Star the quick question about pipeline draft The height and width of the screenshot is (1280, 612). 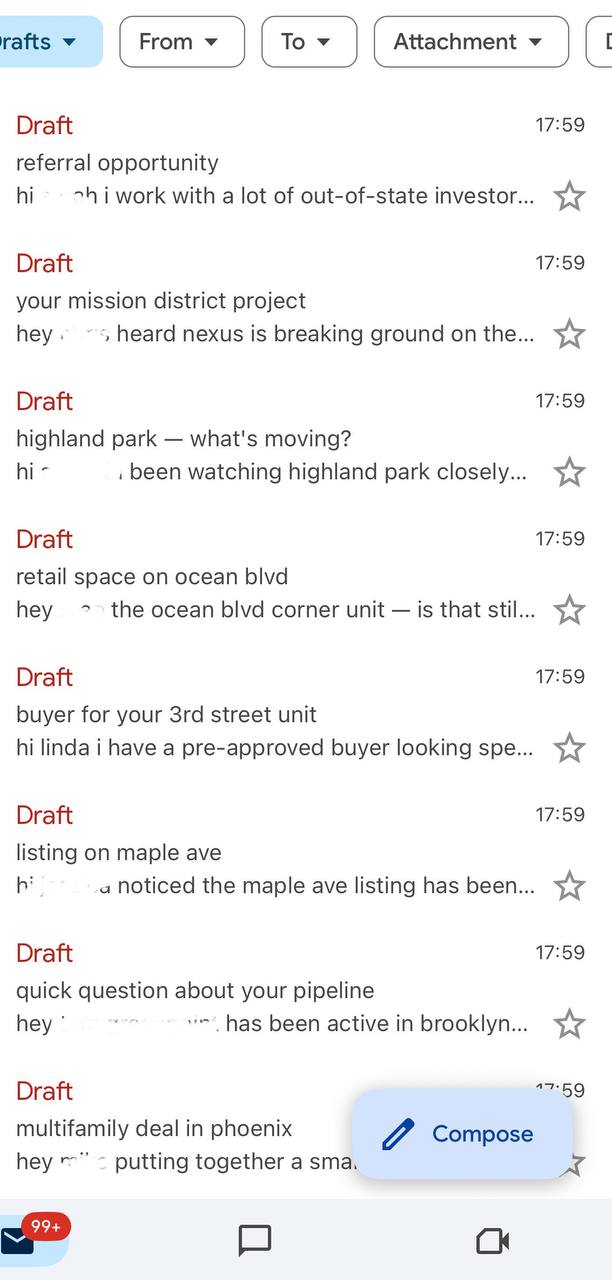[x=569, y=1024]
